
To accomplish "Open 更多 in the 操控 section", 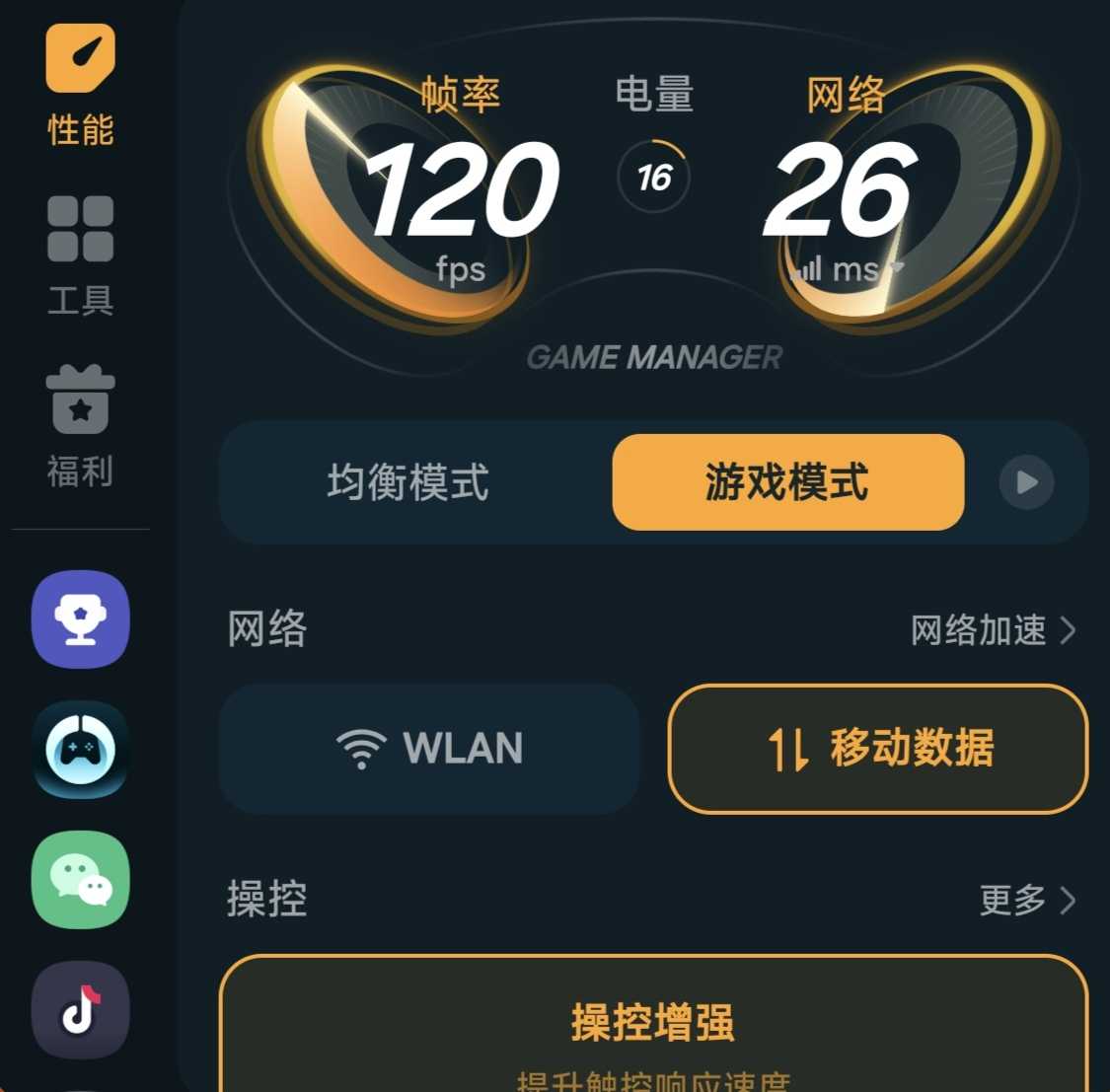I will 1026,900.
